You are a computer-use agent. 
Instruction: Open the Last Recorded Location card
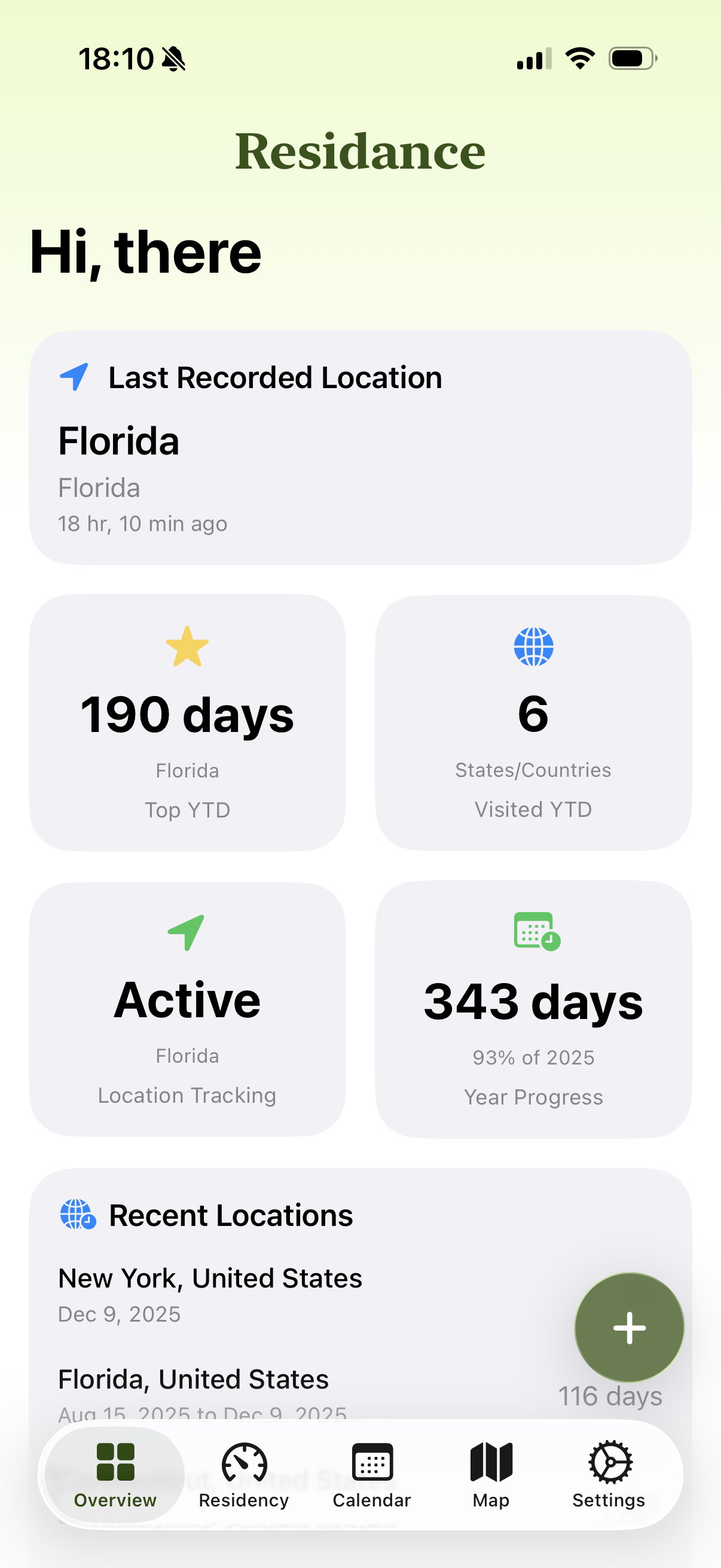click(360, 447)
